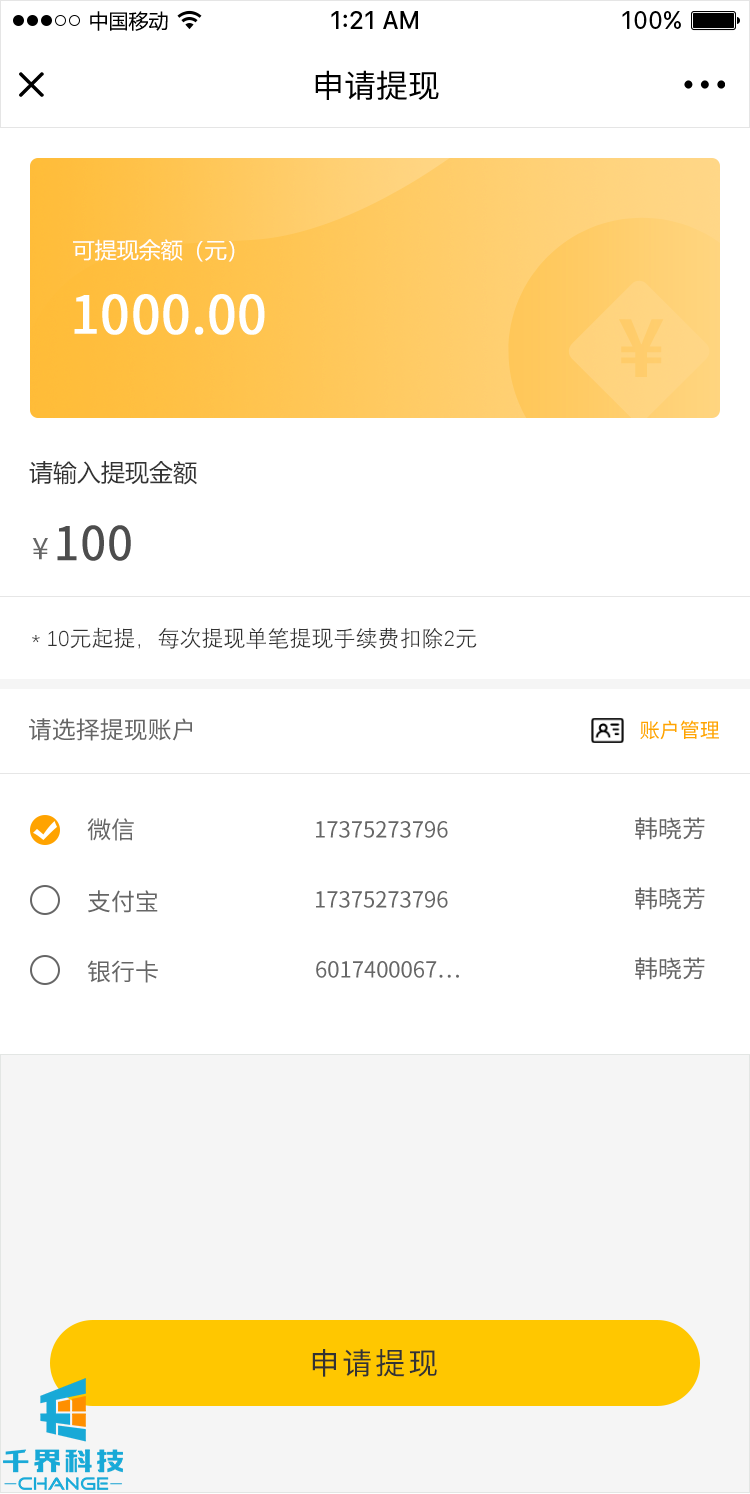Viewport: 750px width, 1494px height.
Task: Choose 支付宝 as withdrawal account
Action: pos(45,900)
